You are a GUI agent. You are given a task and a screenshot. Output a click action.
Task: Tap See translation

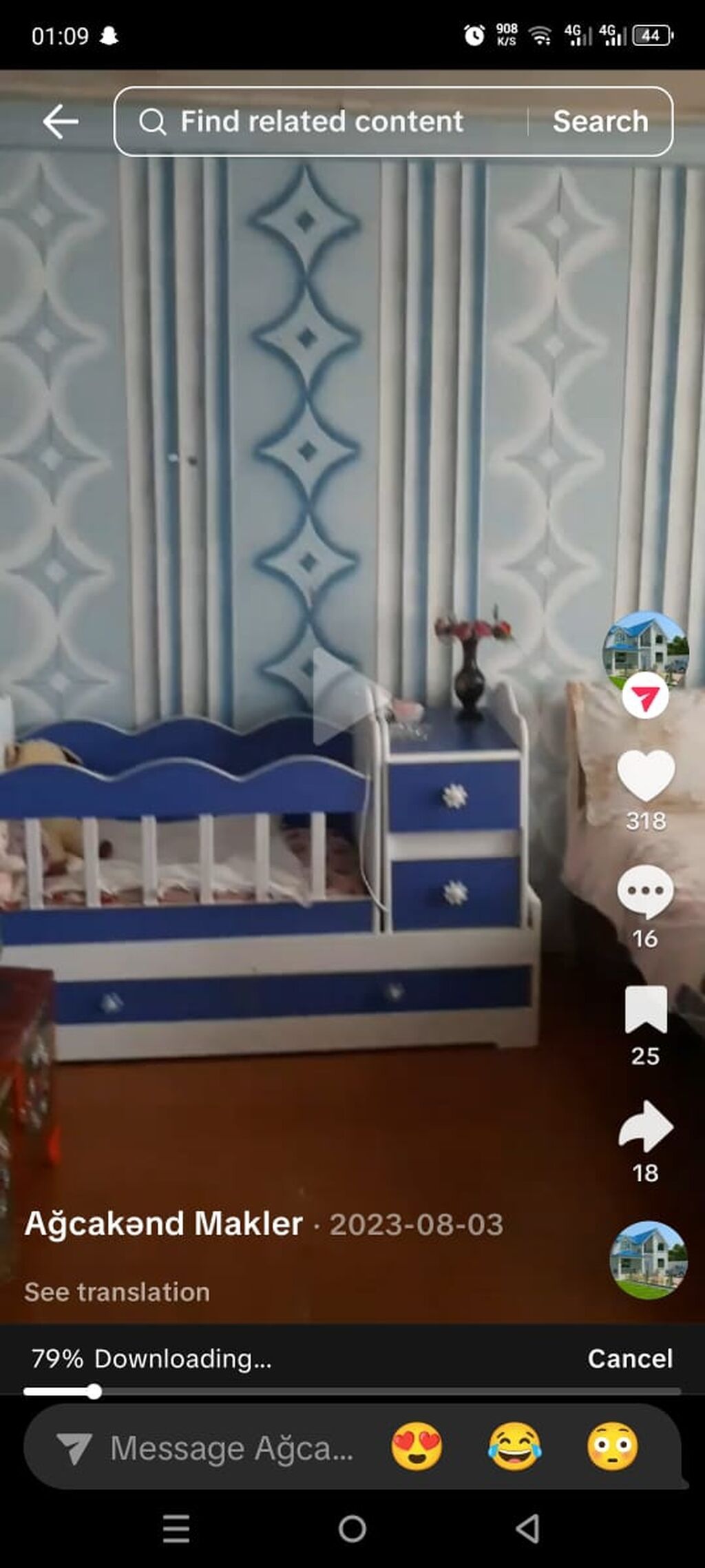(117, 1292)
